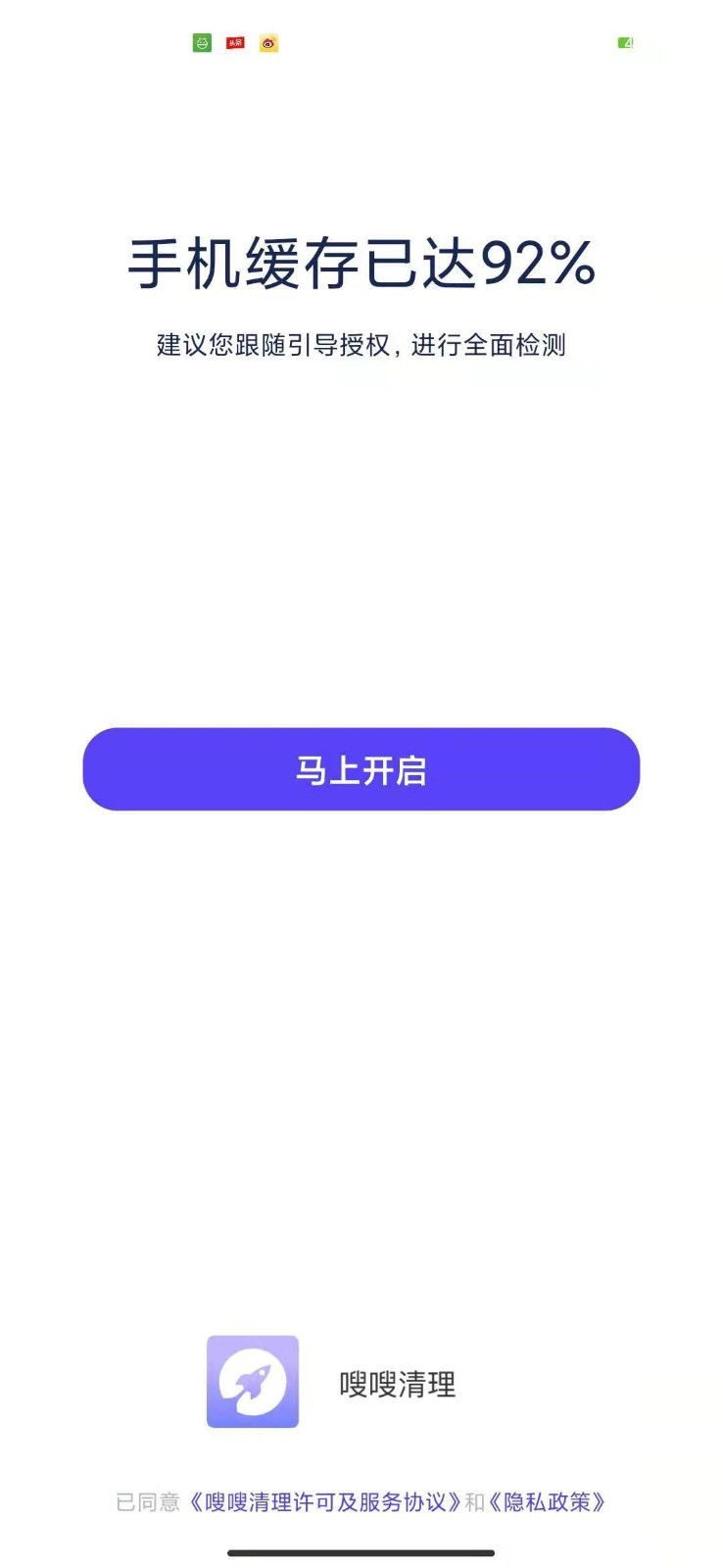Open the 隐私政策 link

548,1502
